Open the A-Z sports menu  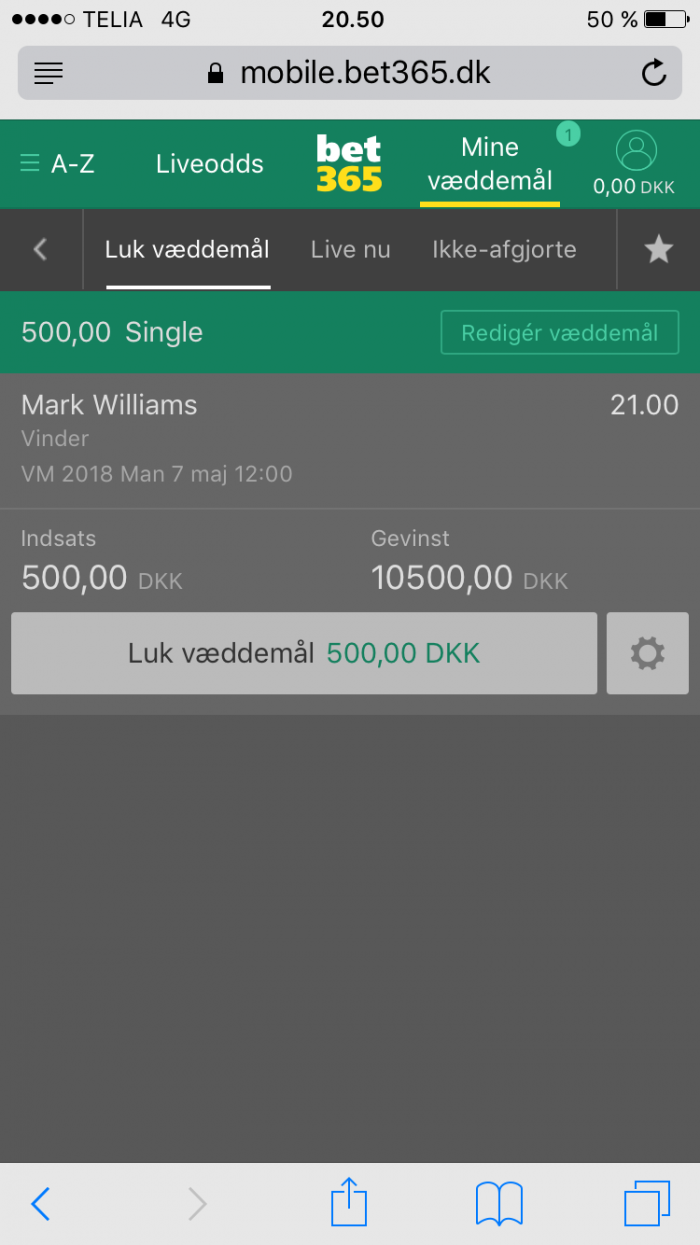[57, 164]
